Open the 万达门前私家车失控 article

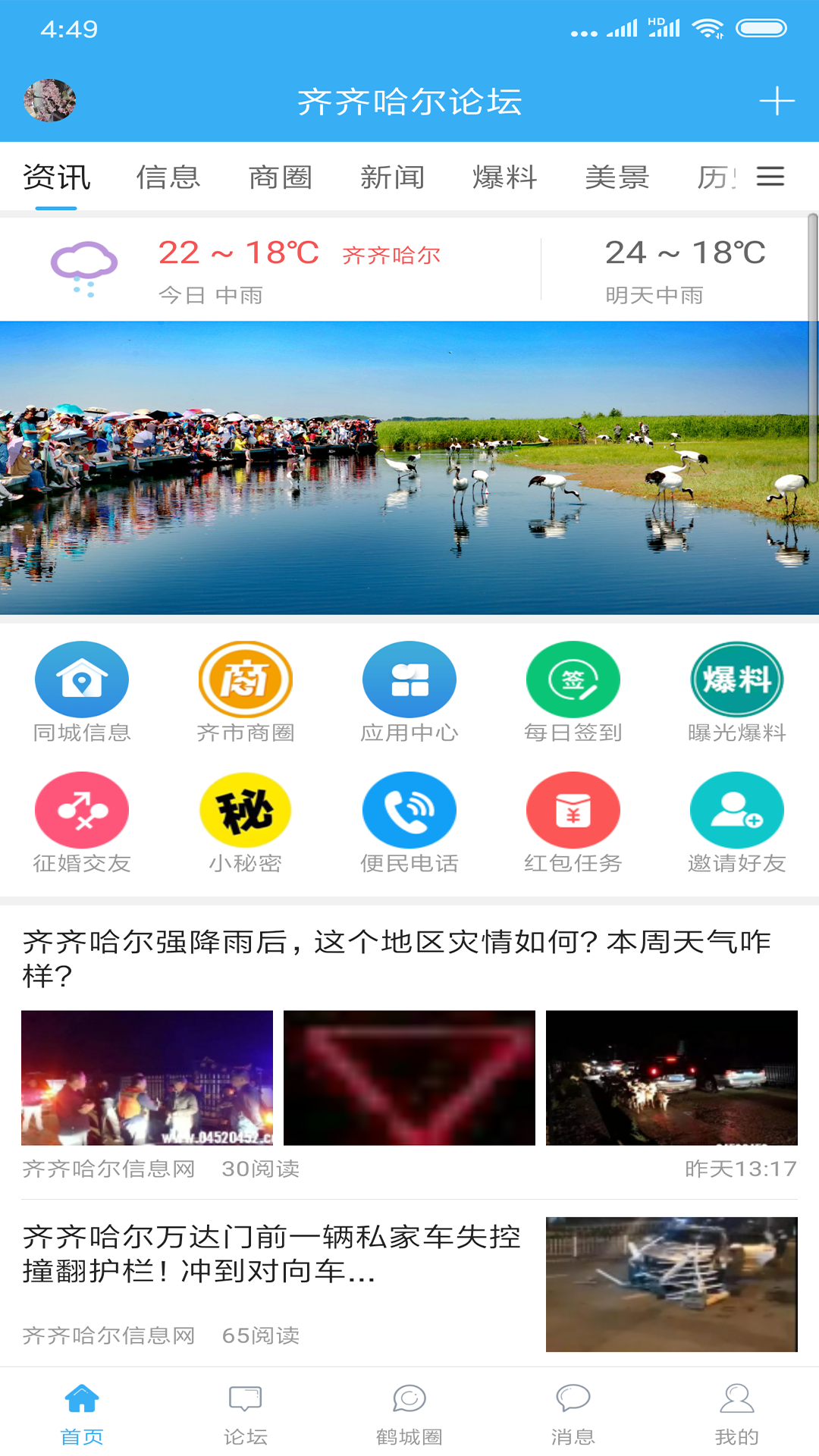273,1254
